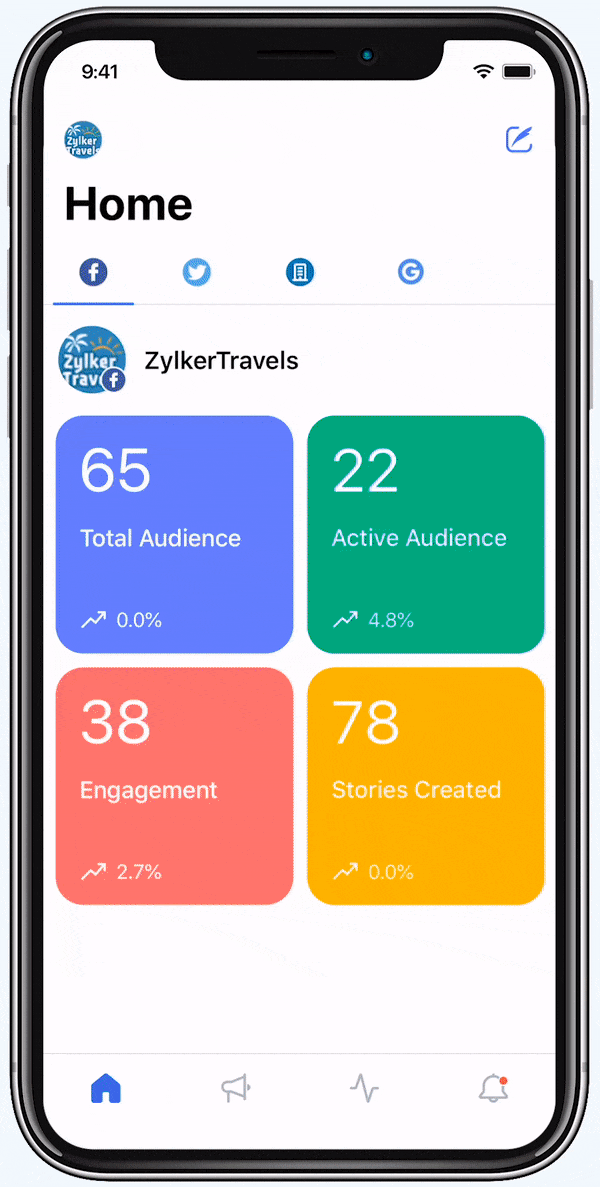Screen dimensions: 600x1187
Task: View Engagement stats card
Action: pos(174,786)
